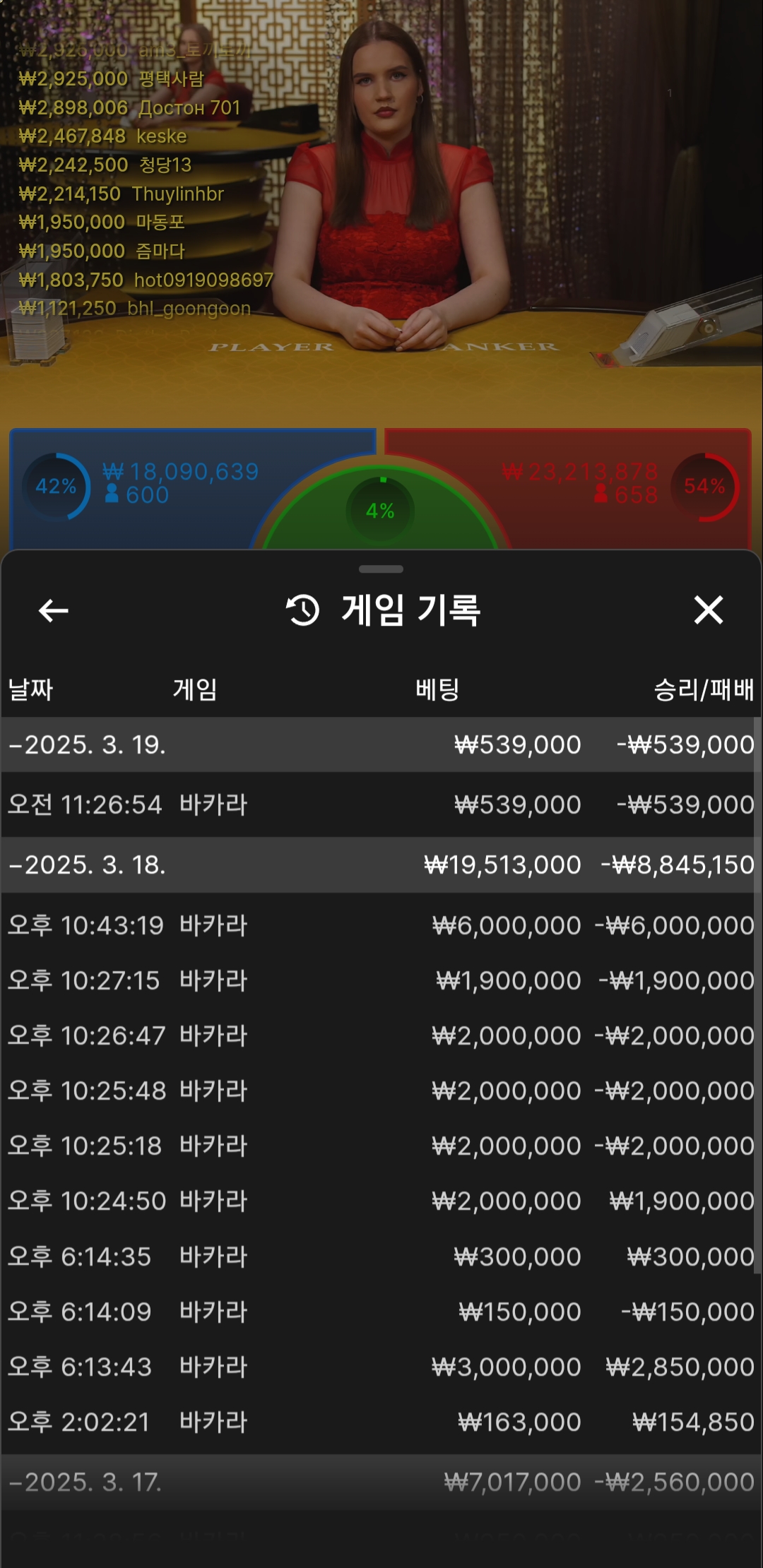The height and width of the screenshot is (1568, 763).
Task: Open the 오후 10:24:50 바카라 record
Action: click(x=380, y=1201)
